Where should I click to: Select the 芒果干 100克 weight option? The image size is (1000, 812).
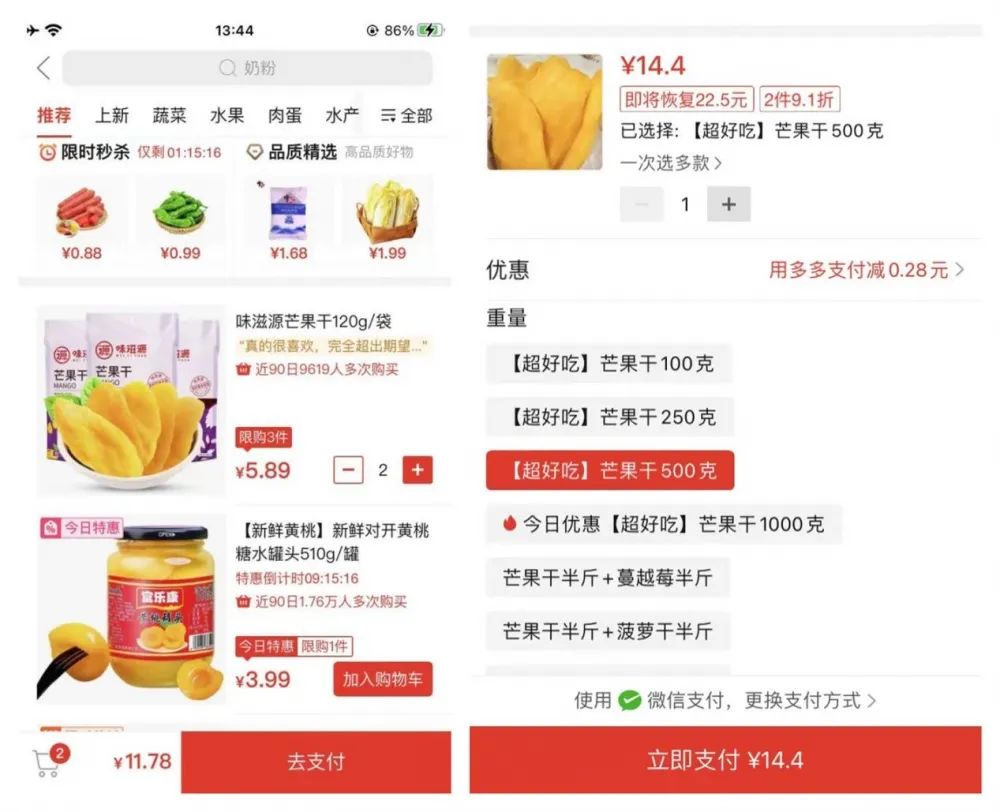coord(609,363)
